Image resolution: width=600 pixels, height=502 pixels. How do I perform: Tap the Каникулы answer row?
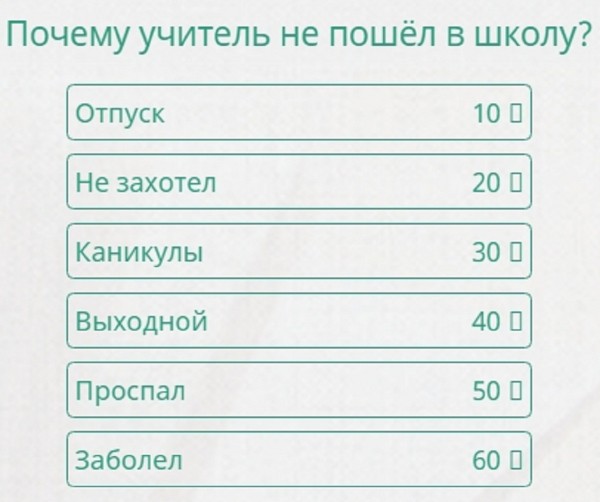click(299, 252)
